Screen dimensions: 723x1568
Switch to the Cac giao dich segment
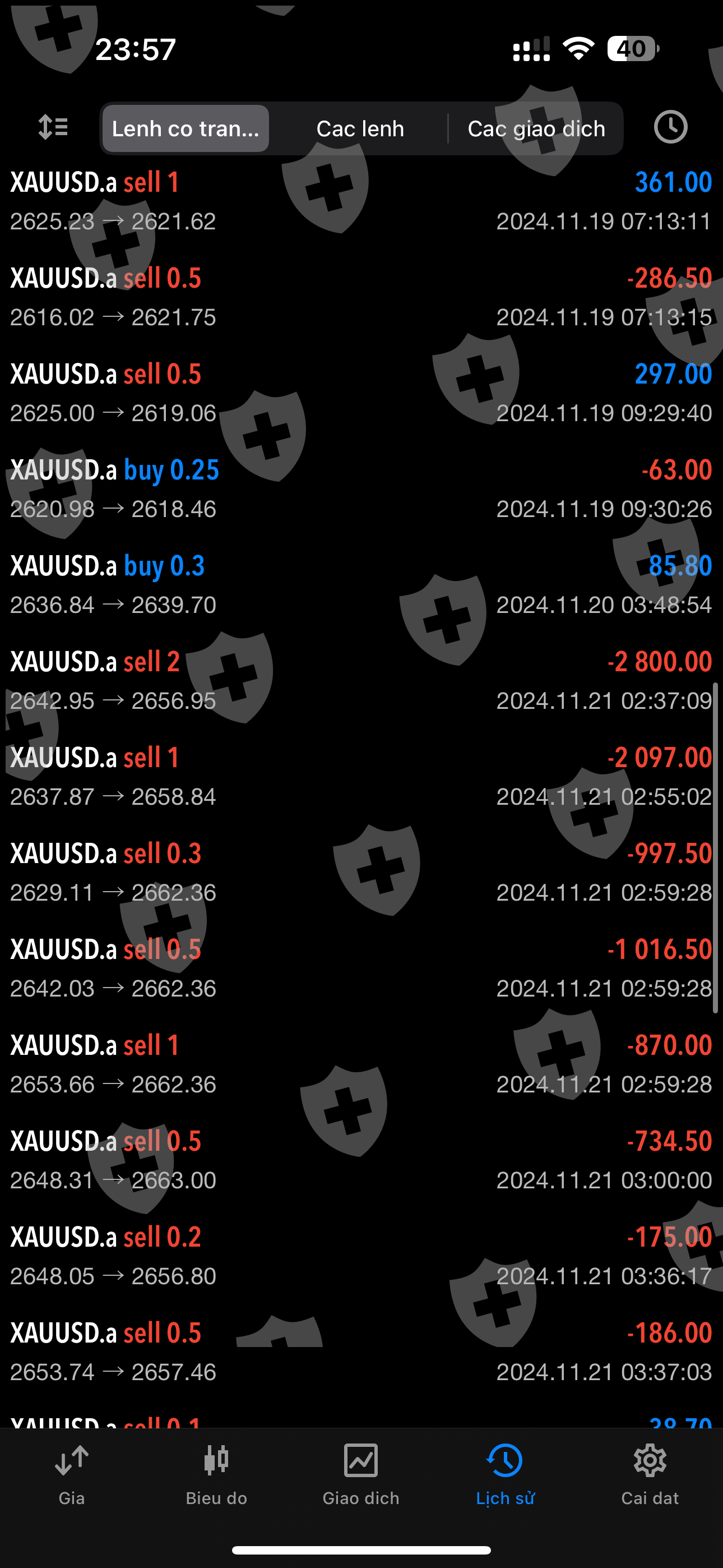point(536,128)
